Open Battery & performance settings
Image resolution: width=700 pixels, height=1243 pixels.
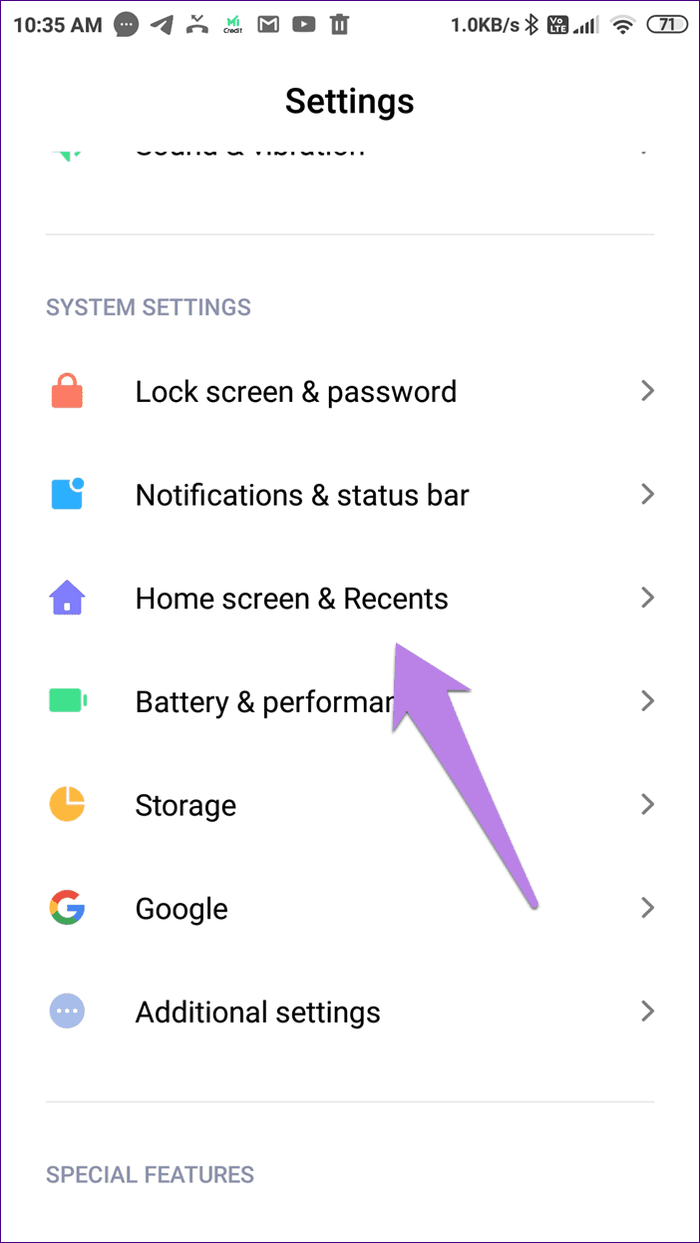coord(260,702)
